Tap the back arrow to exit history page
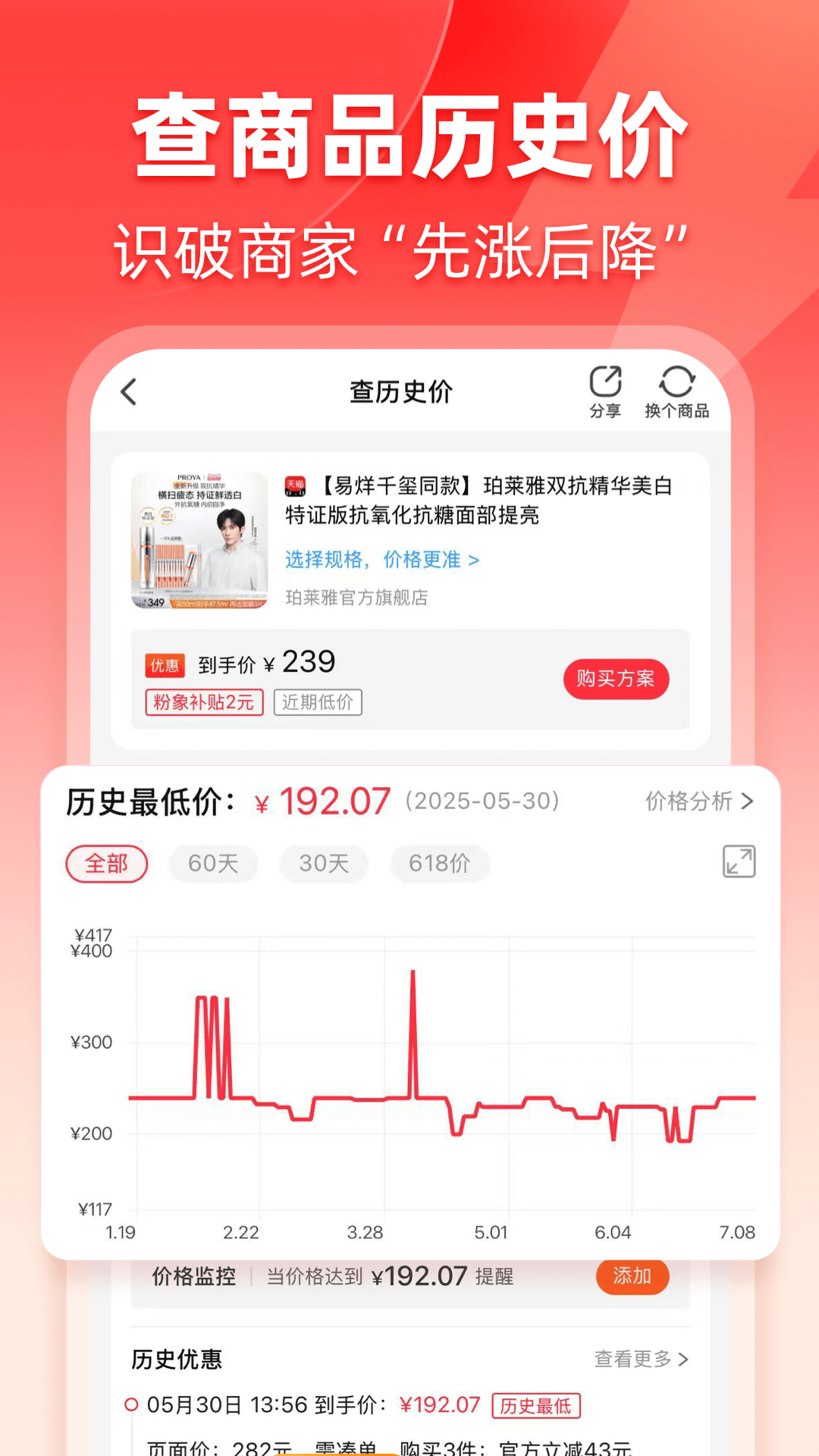The image size is (819, 1456). tap(127, 391)
